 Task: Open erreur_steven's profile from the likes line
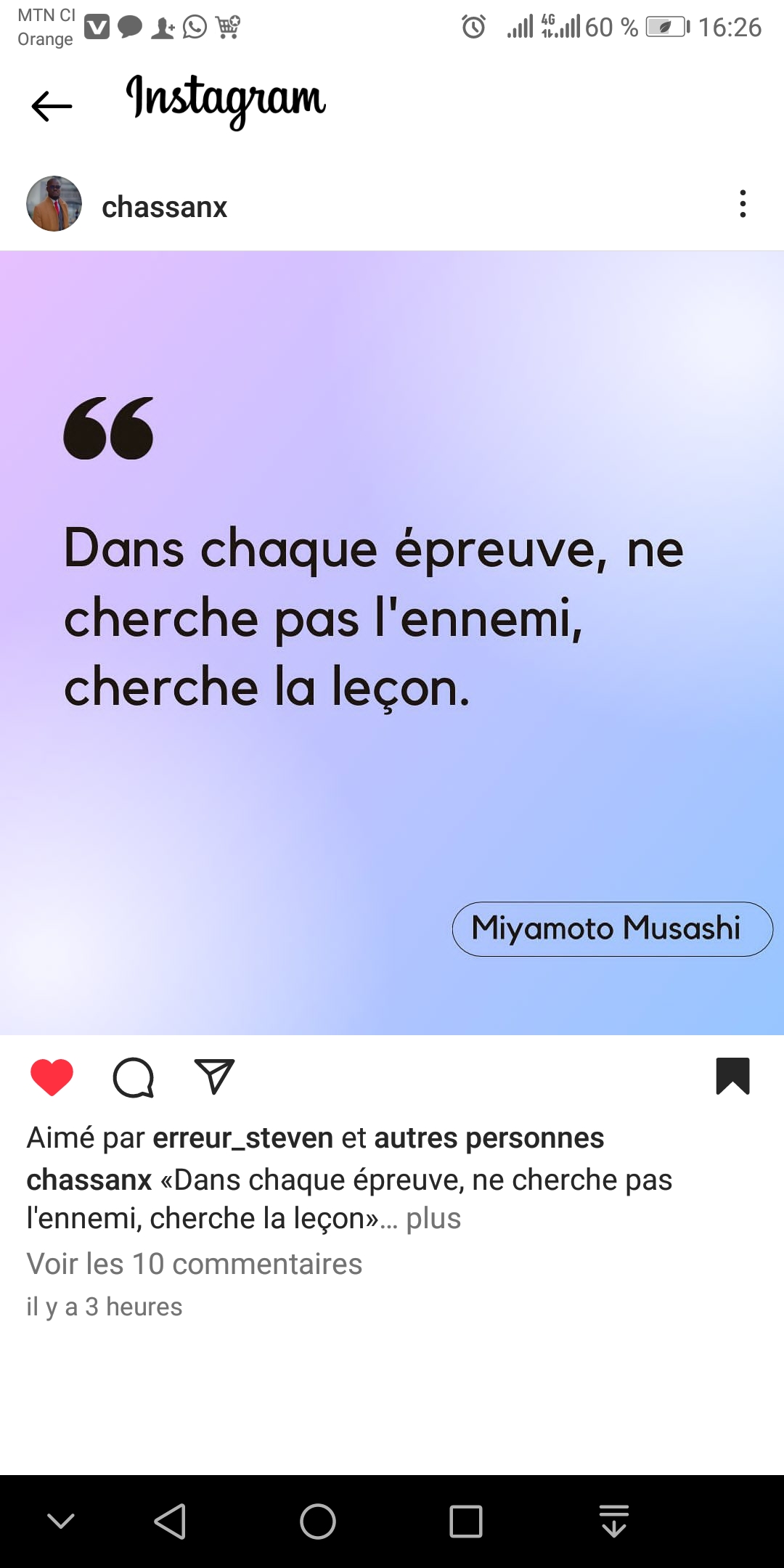[x=243, y=1138]
